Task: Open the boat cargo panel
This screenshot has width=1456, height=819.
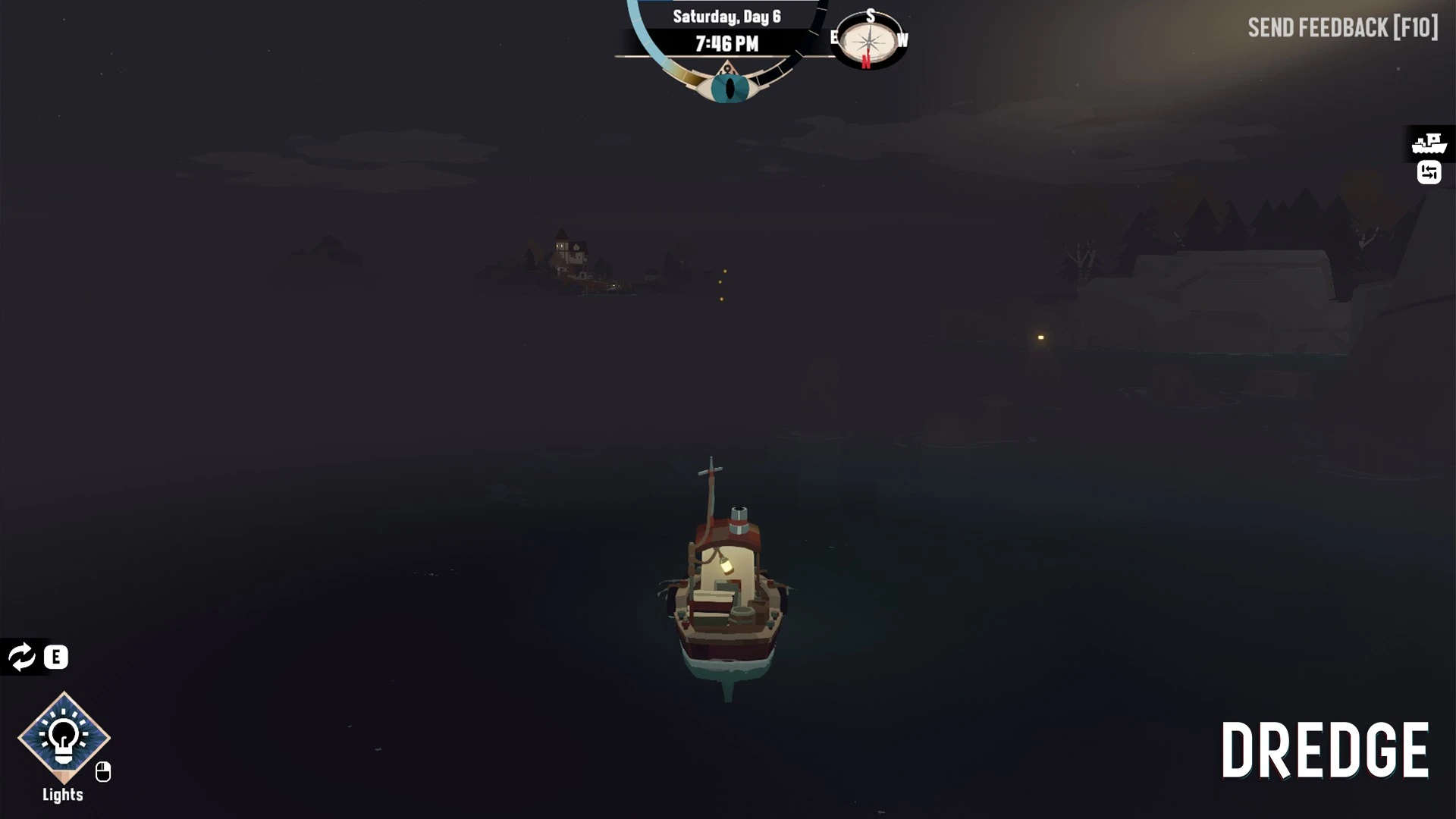Action: [x=1429, y=143]
